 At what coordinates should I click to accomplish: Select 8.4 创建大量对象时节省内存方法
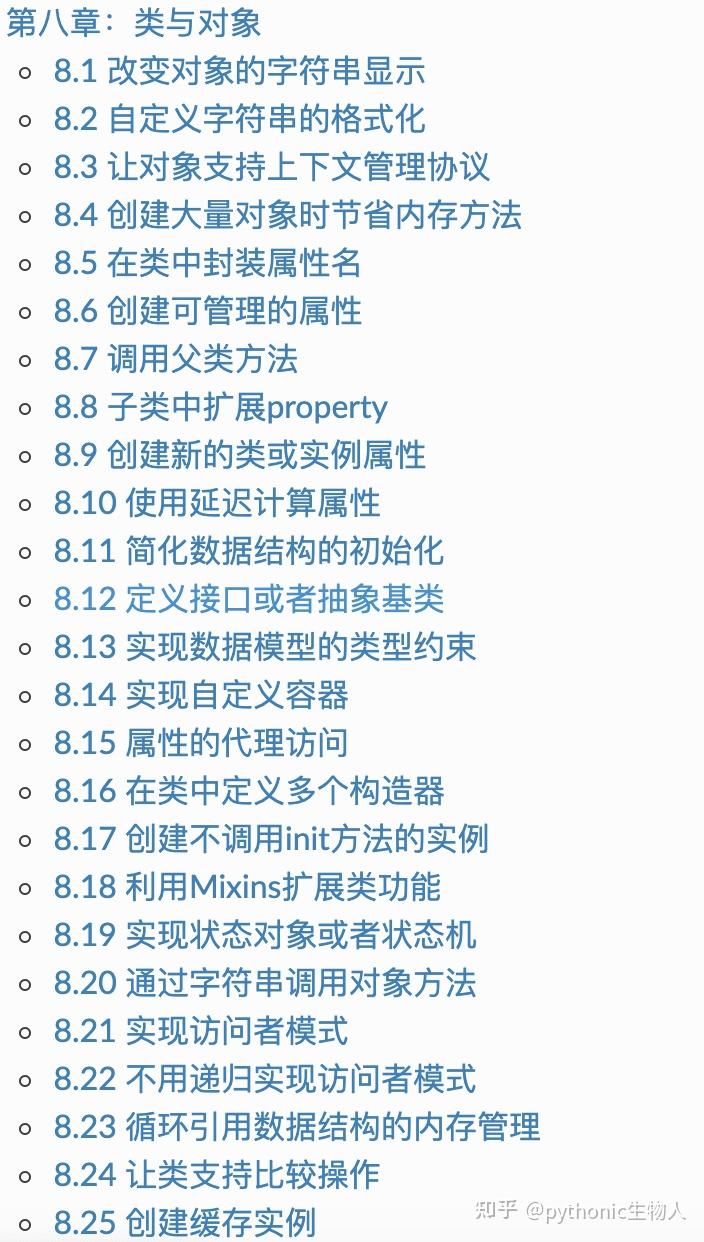[288, 214]
